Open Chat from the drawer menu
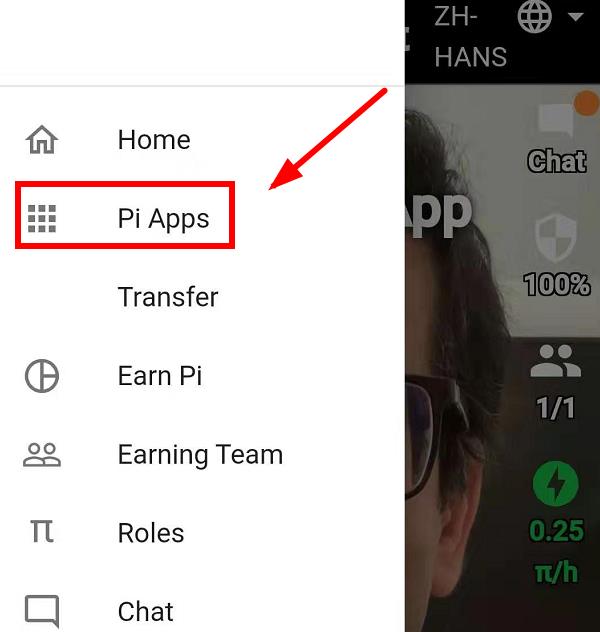600x632 pixels. click(x=145, y=611)
